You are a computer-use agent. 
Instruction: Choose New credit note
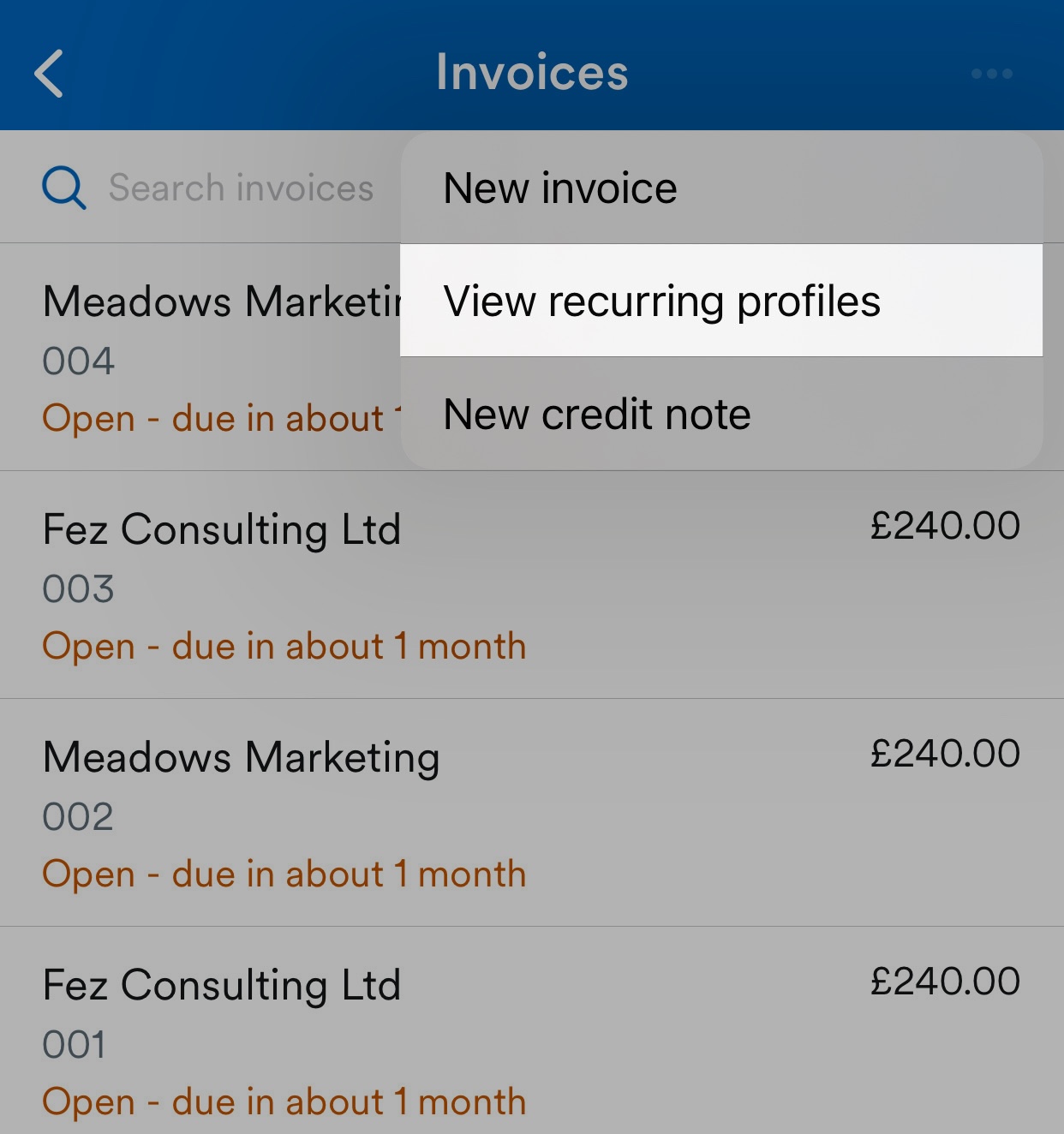[596, 414]
